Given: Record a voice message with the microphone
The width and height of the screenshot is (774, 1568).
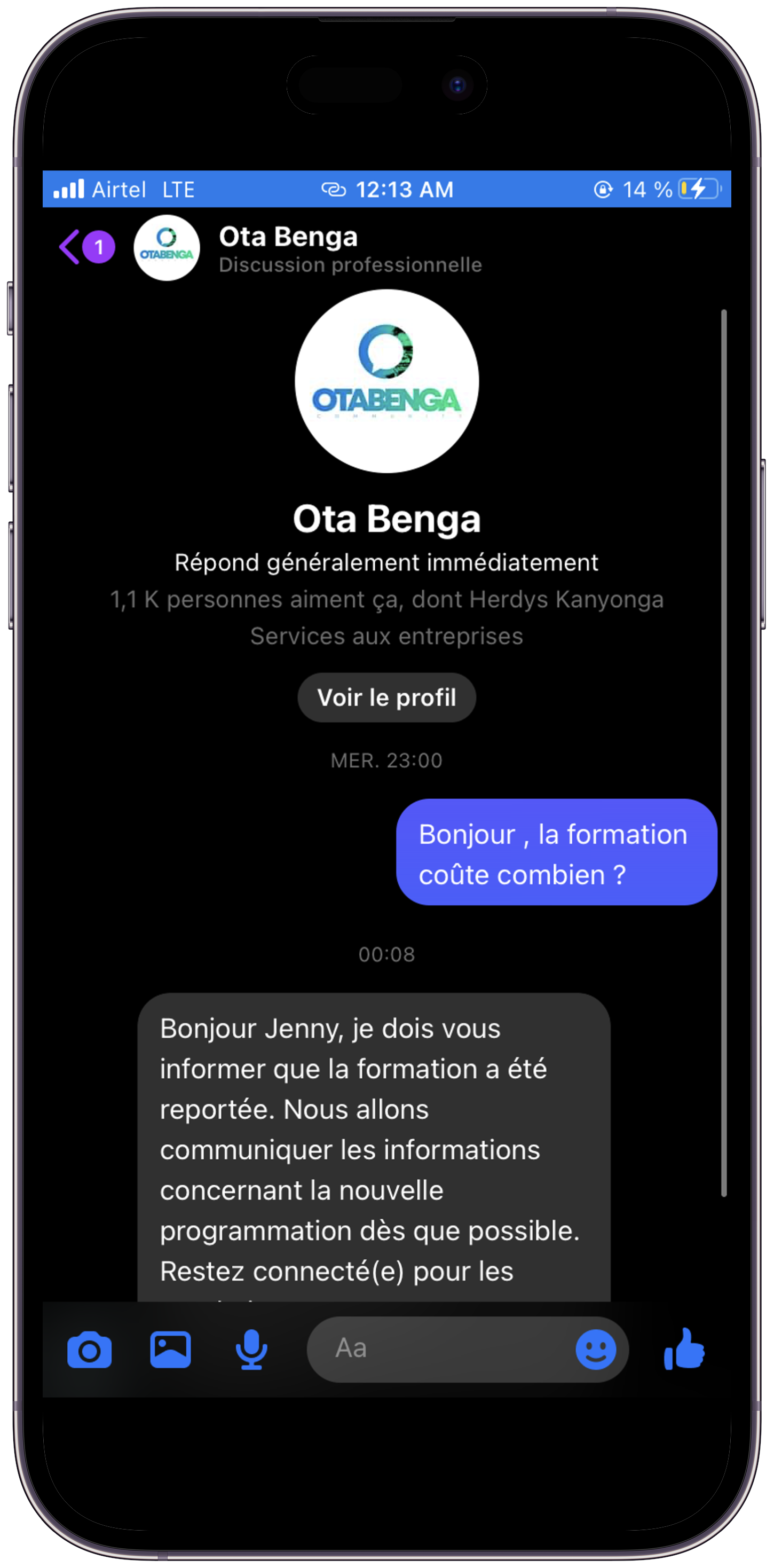Looking at the screenshot, I should (x=251, y=1350).
